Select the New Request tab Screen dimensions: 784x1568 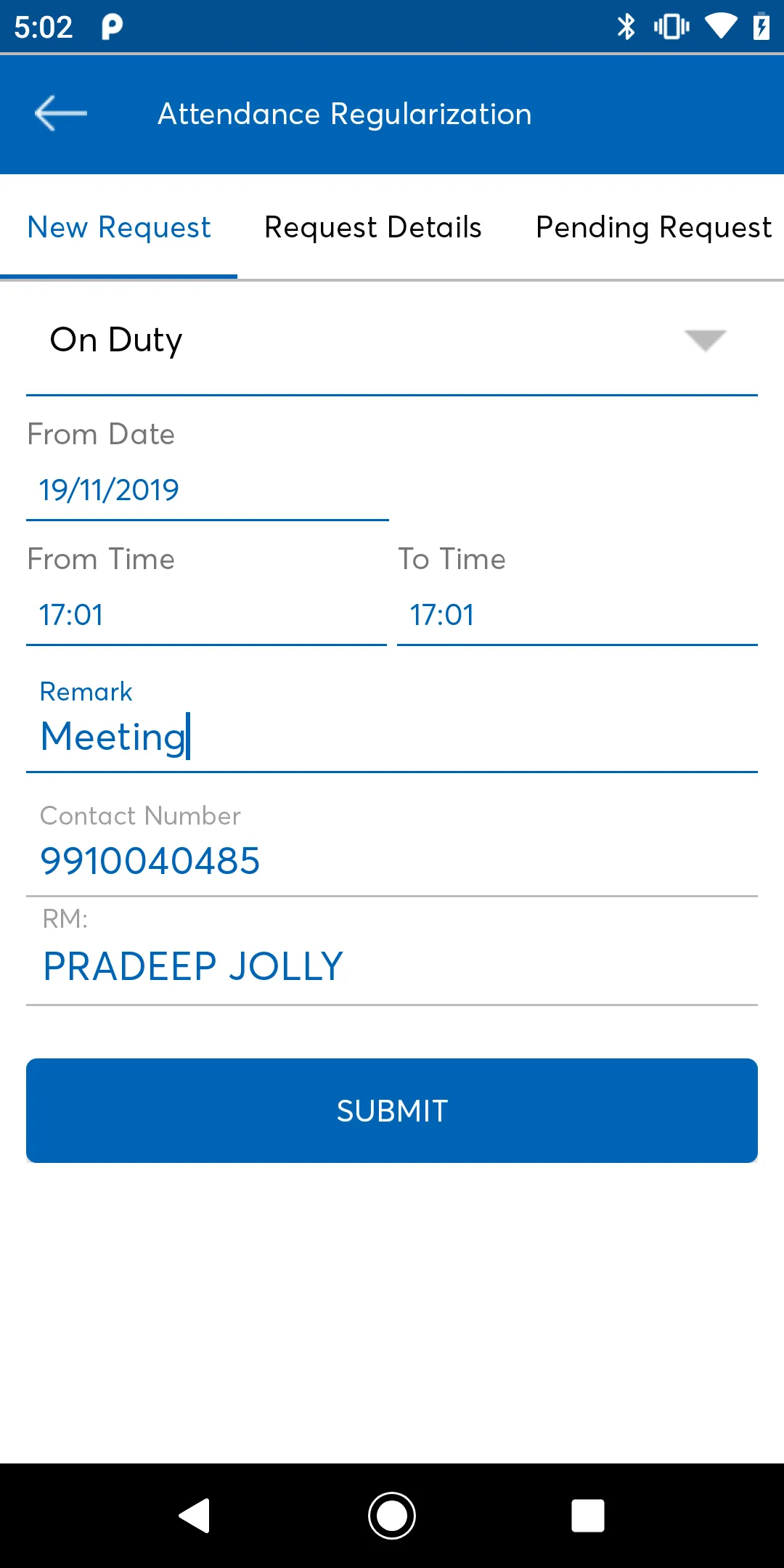tap(119, 227)
